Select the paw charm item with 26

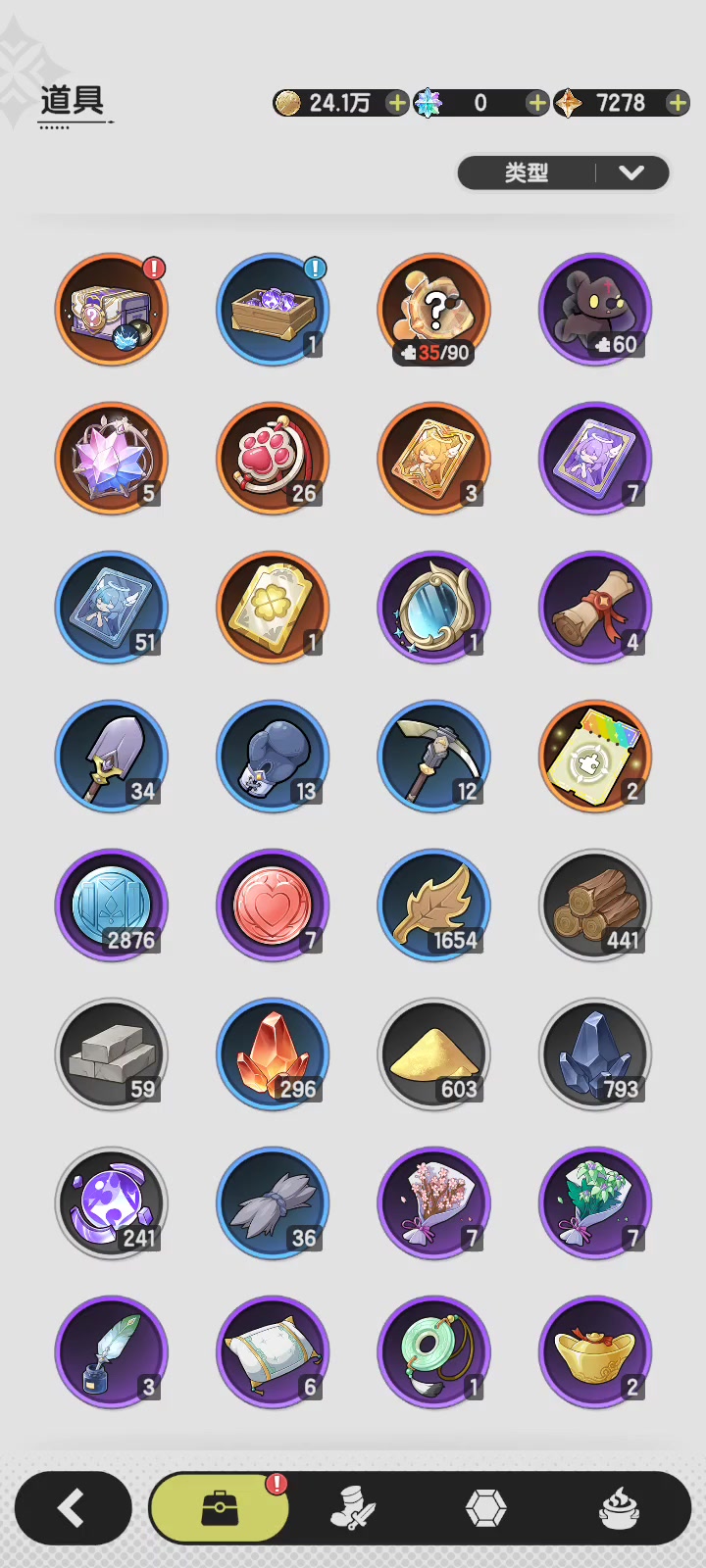click(273, 459)
